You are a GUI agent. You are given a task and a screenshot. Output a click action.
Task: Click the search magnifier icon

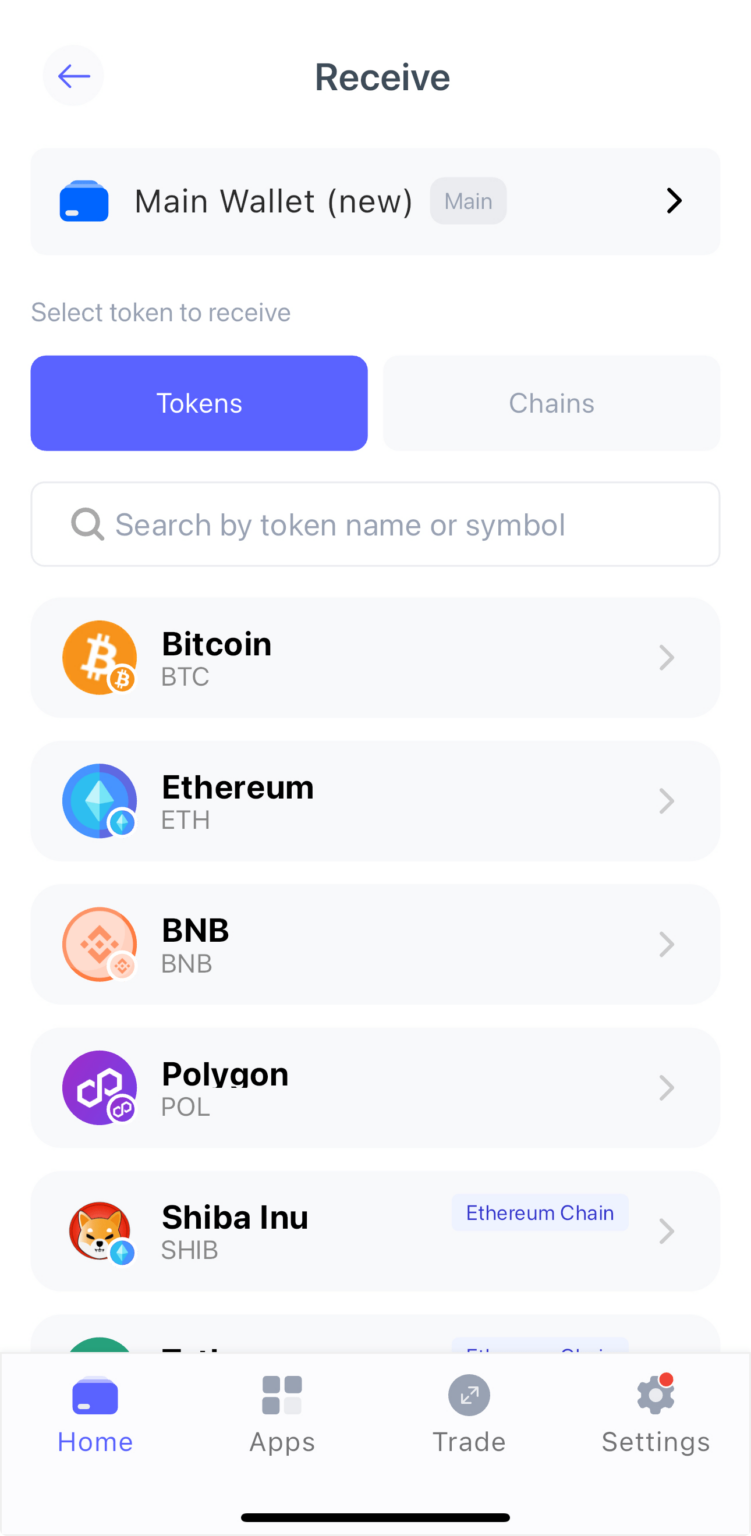87,524
